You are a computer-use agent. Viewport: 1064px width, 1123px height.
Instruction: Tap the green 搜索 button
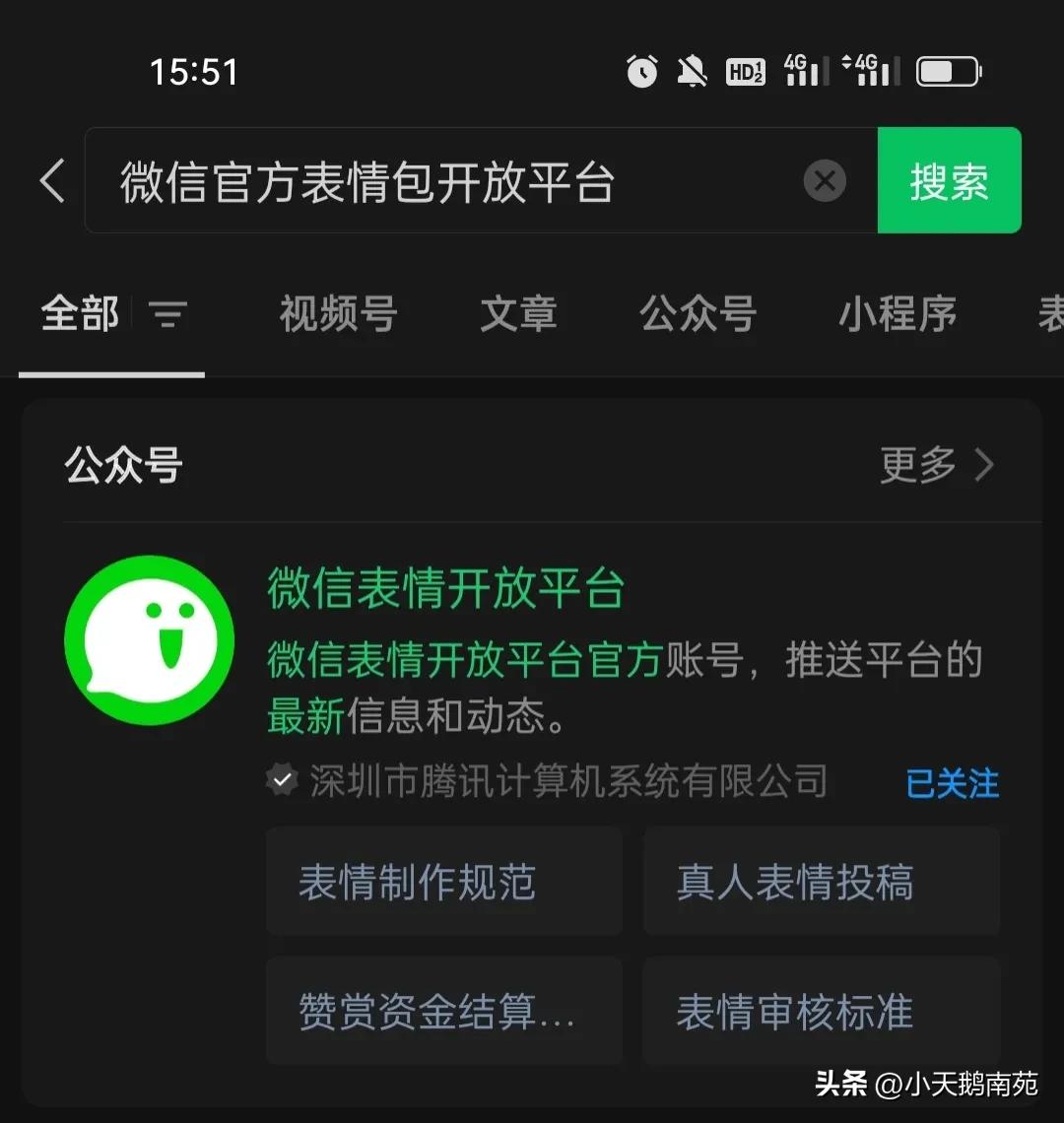(x=949, y=181)
